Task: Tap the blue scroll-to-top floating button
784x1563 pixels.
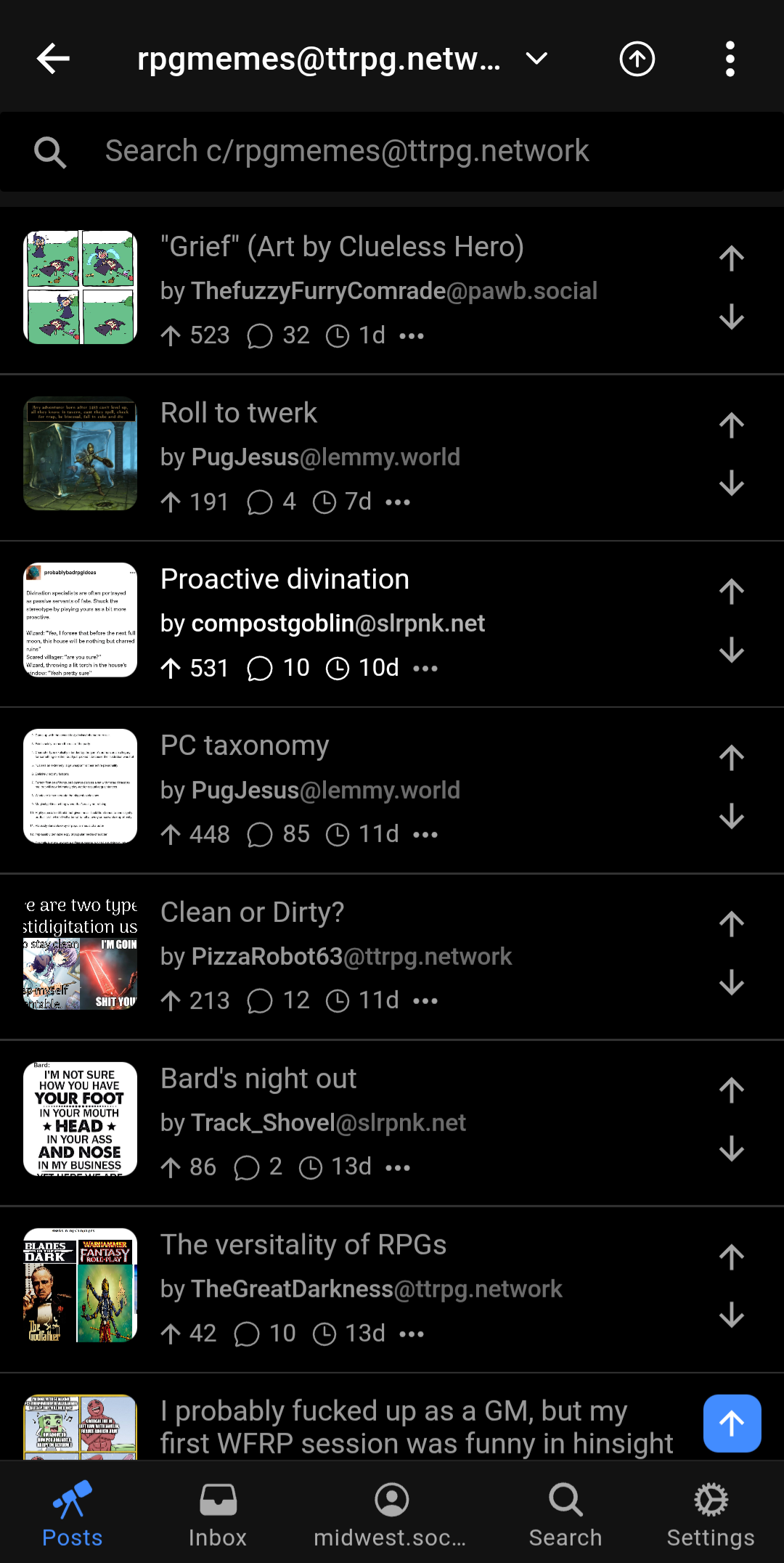Action: click(x=732, y=1424)
